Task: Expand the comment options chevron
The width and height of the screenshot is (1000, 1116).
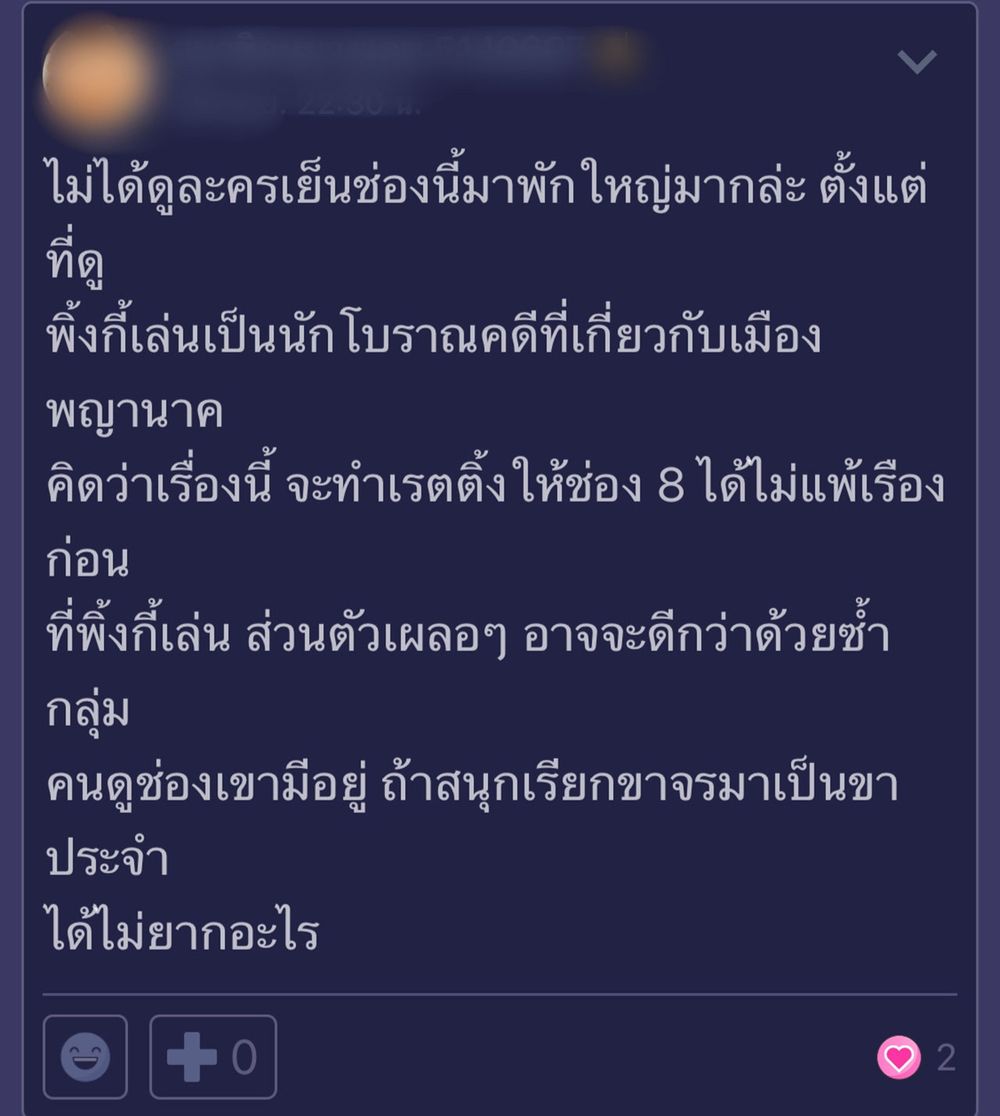Action: [x=916, y=62]
